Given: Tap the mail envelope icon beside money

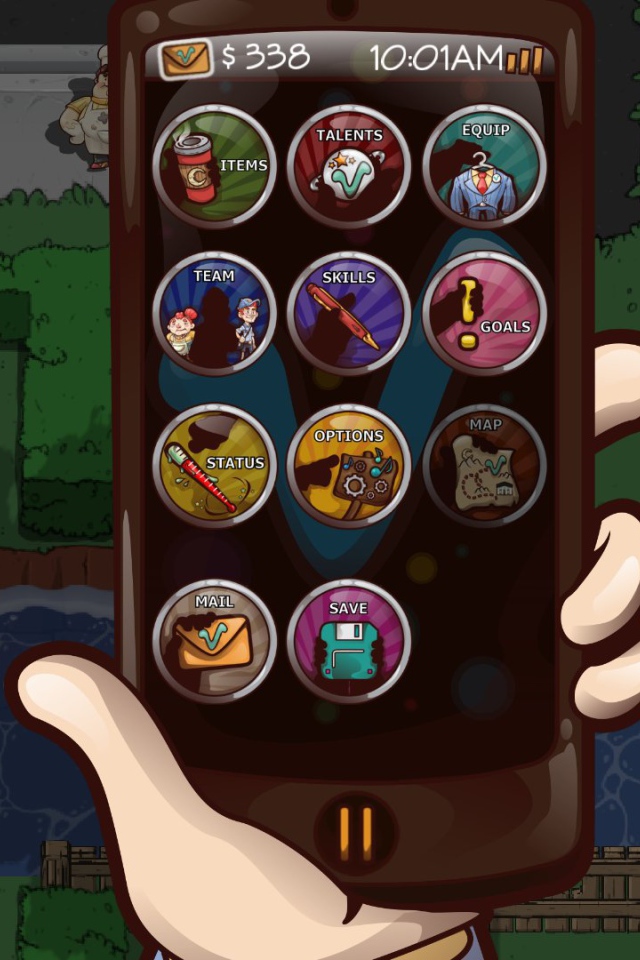Looking at the screenshot, I should [x=185, y=59].
